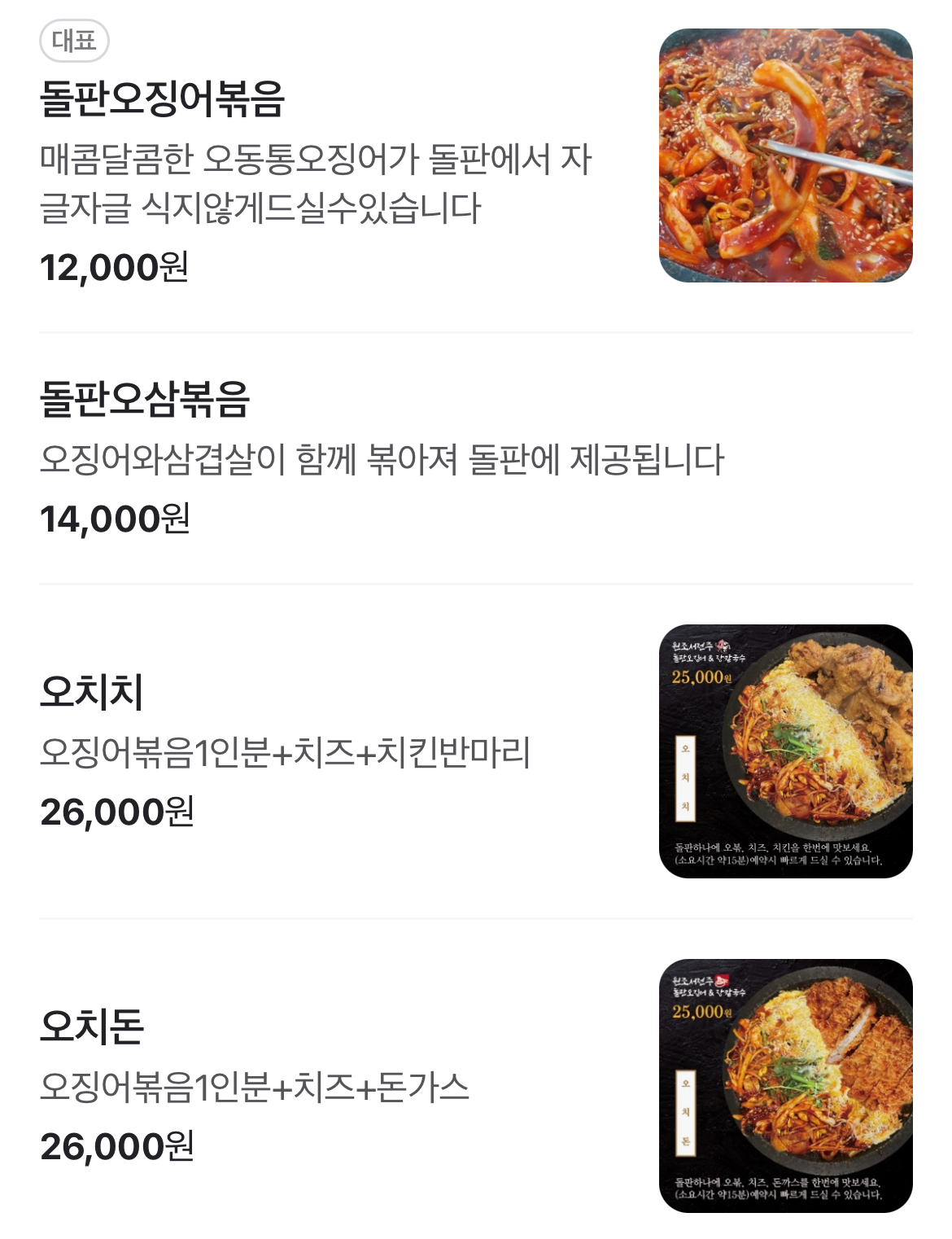Open the 오치돈 menu item
Screen dimensions: 952x1239
point(92,1027)
